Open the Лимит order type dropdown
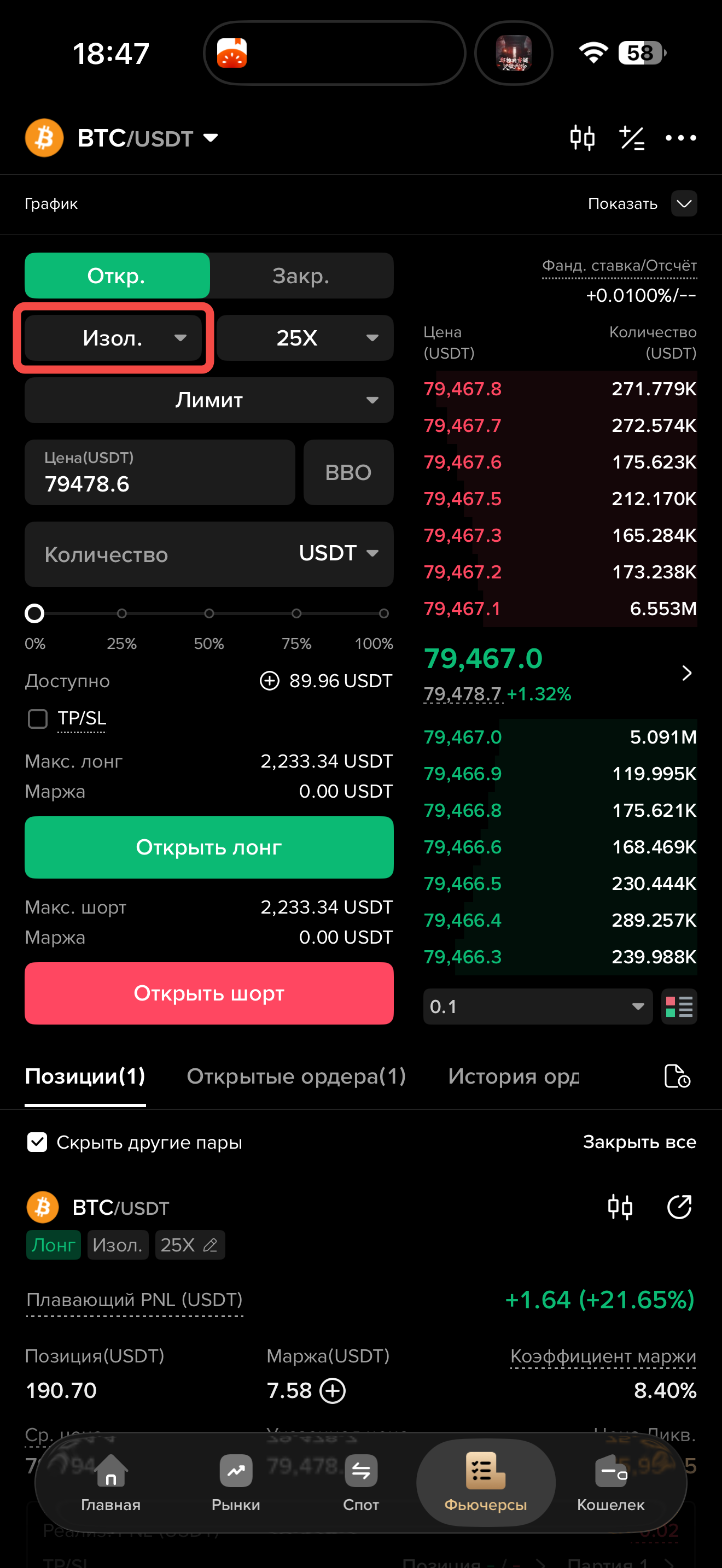 click(209, 400)
